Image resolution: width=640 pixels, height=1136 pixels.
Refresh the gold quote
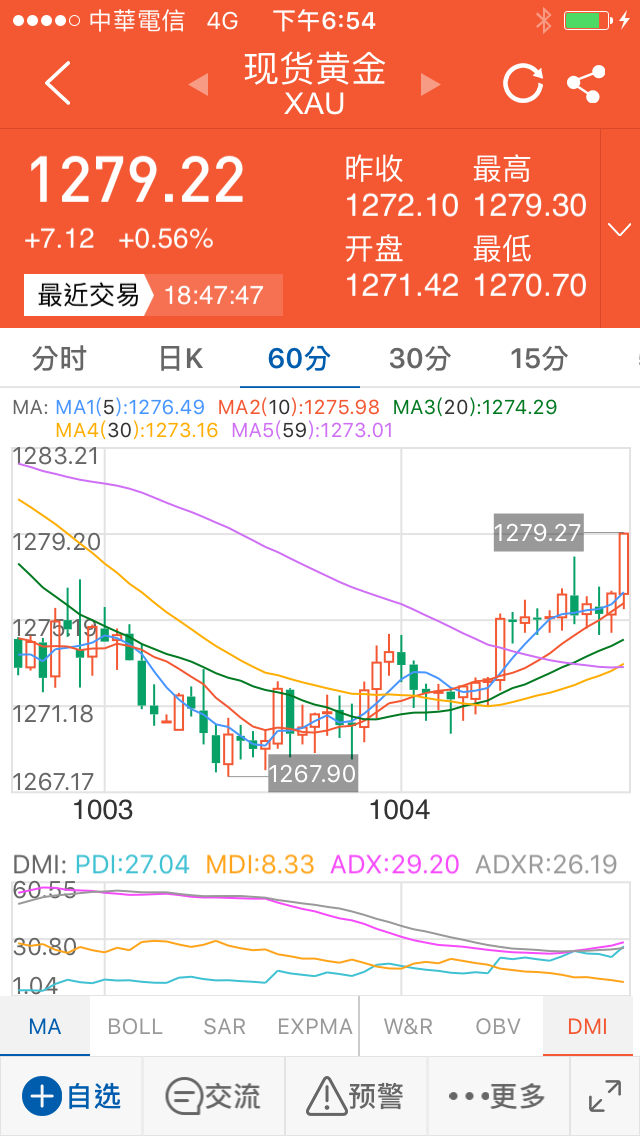tap(522, 84)
